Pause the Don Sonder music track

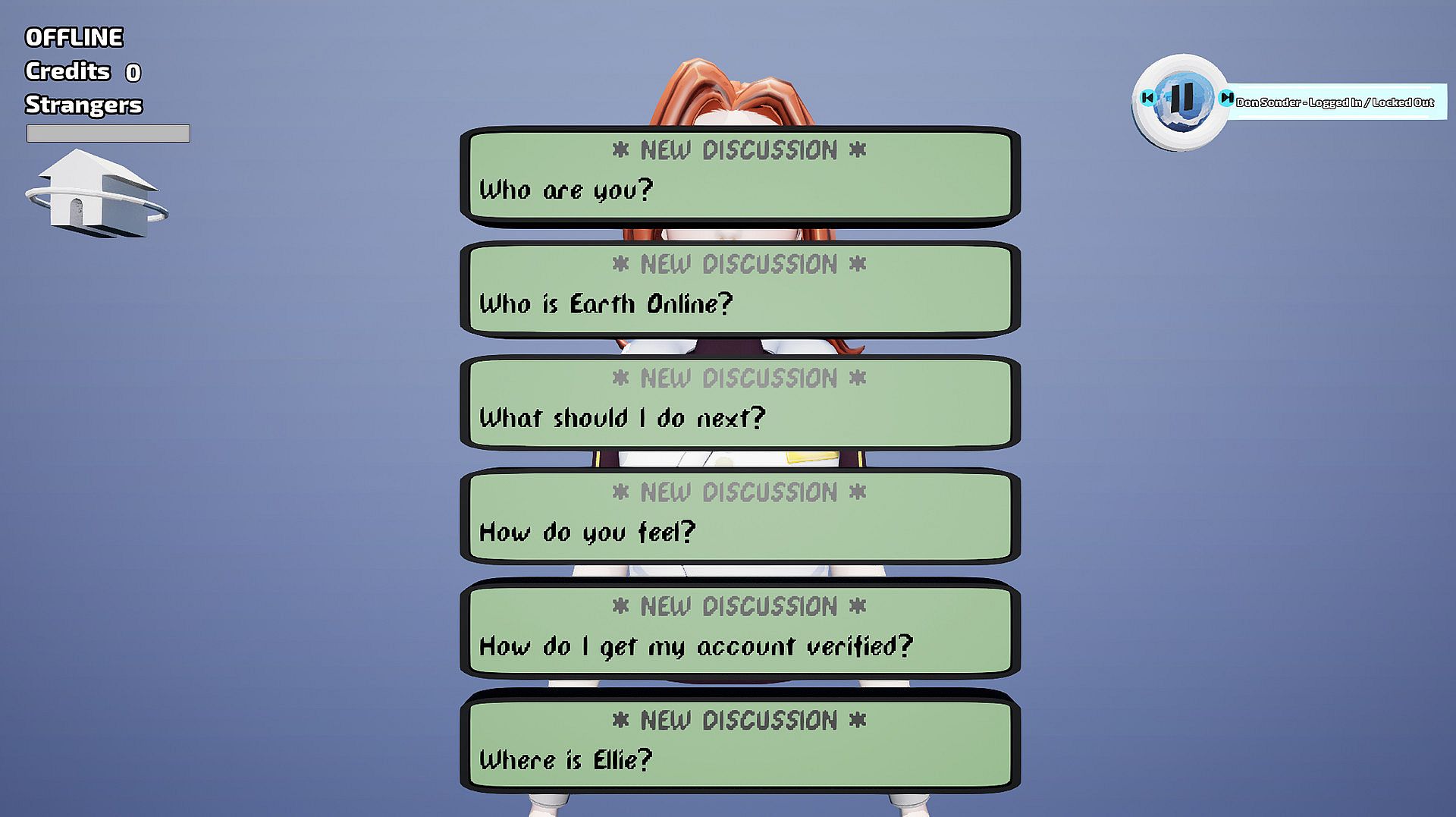1181,99
